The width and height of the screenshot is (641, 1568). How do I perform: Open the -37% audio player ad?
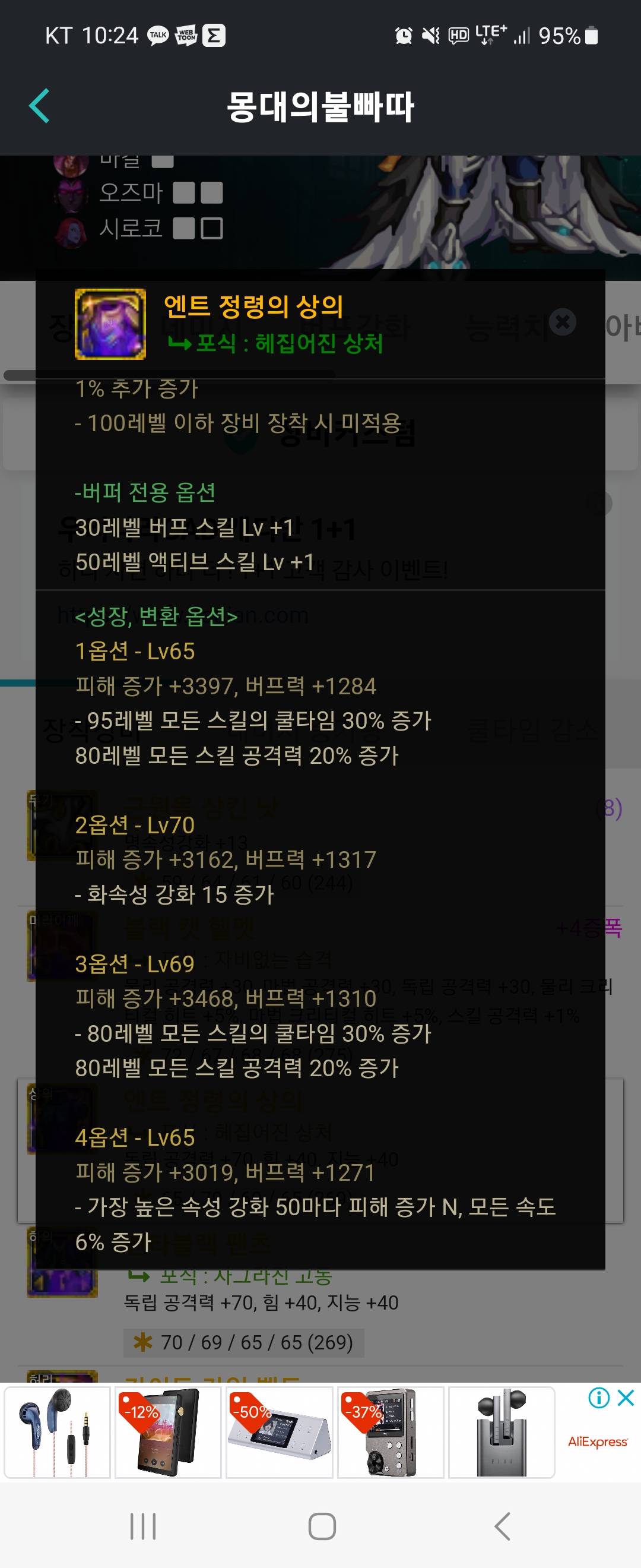(391, 1432)
